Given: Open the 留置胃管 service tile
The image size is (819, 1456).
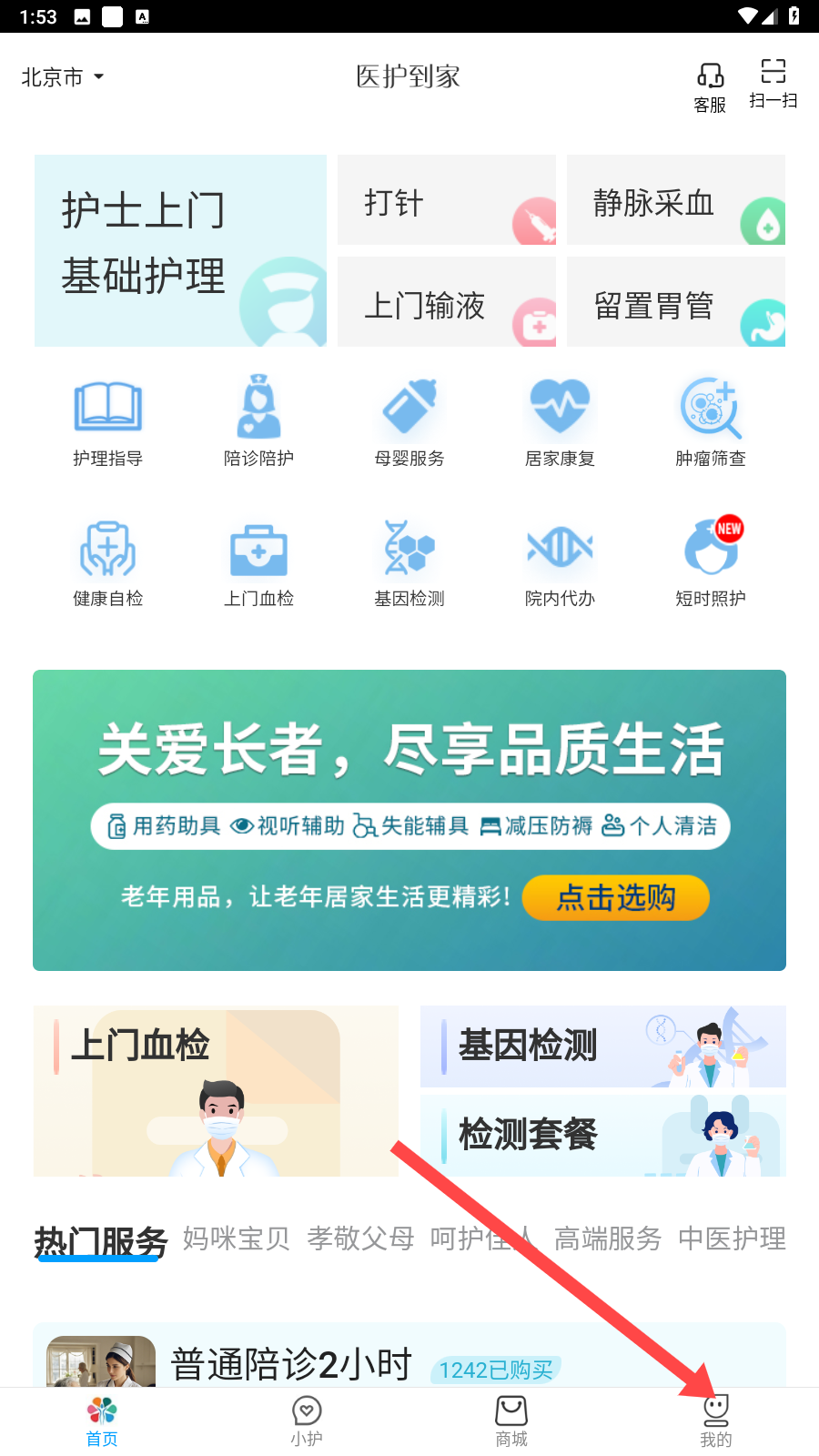Looking at the screenshot, I should (675, 302).
